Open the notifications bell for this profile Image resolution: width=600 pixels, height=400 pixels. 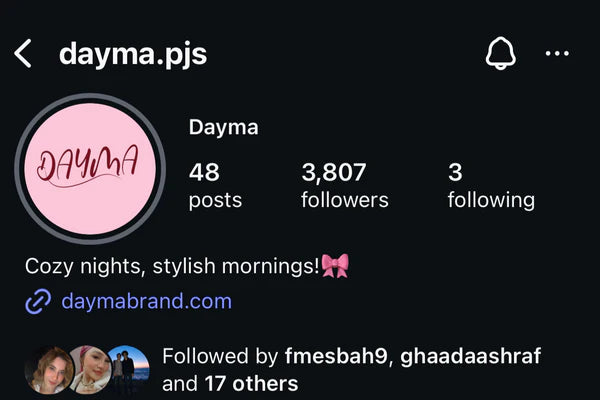click(x=499, y=54)
